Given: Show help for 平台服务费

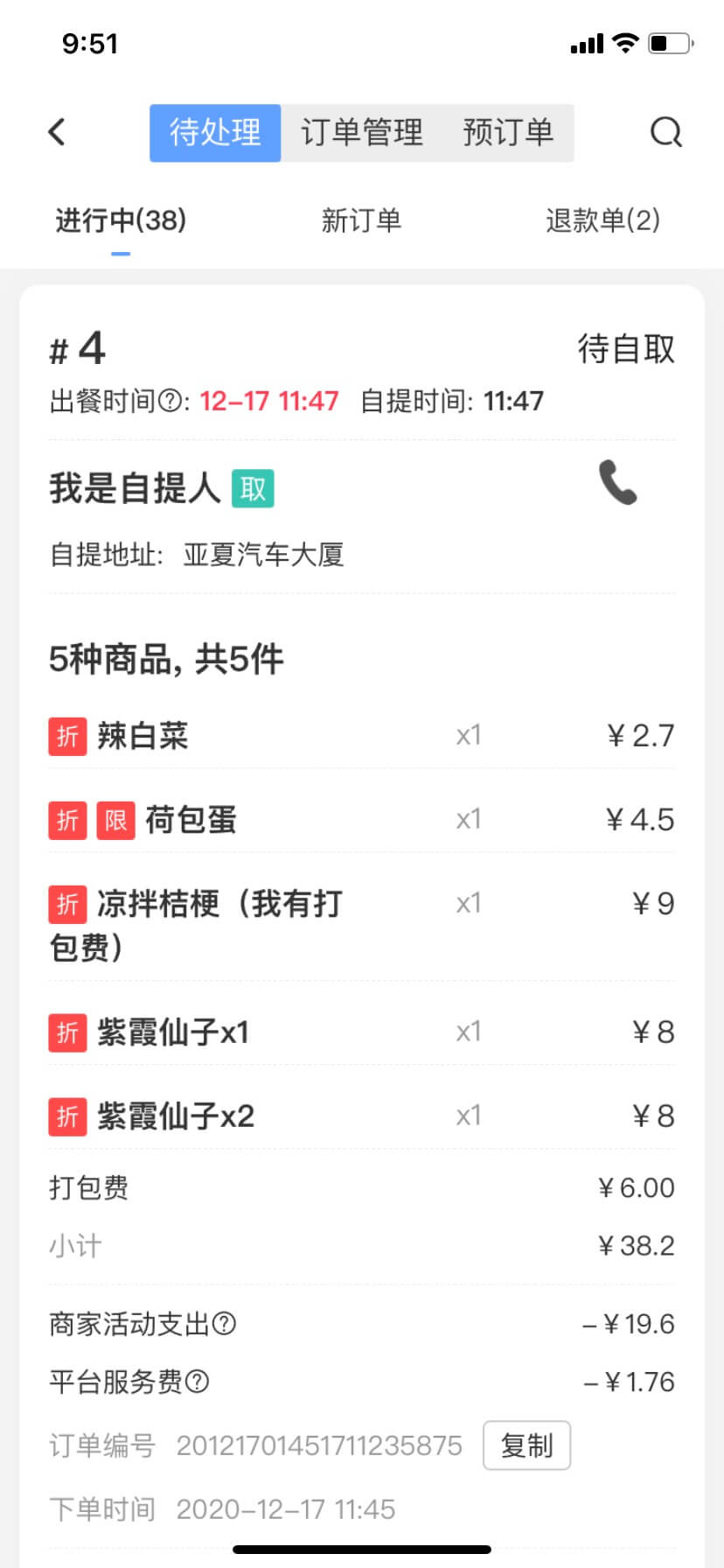Looking at the screenshot, I should click(198, 1382).
